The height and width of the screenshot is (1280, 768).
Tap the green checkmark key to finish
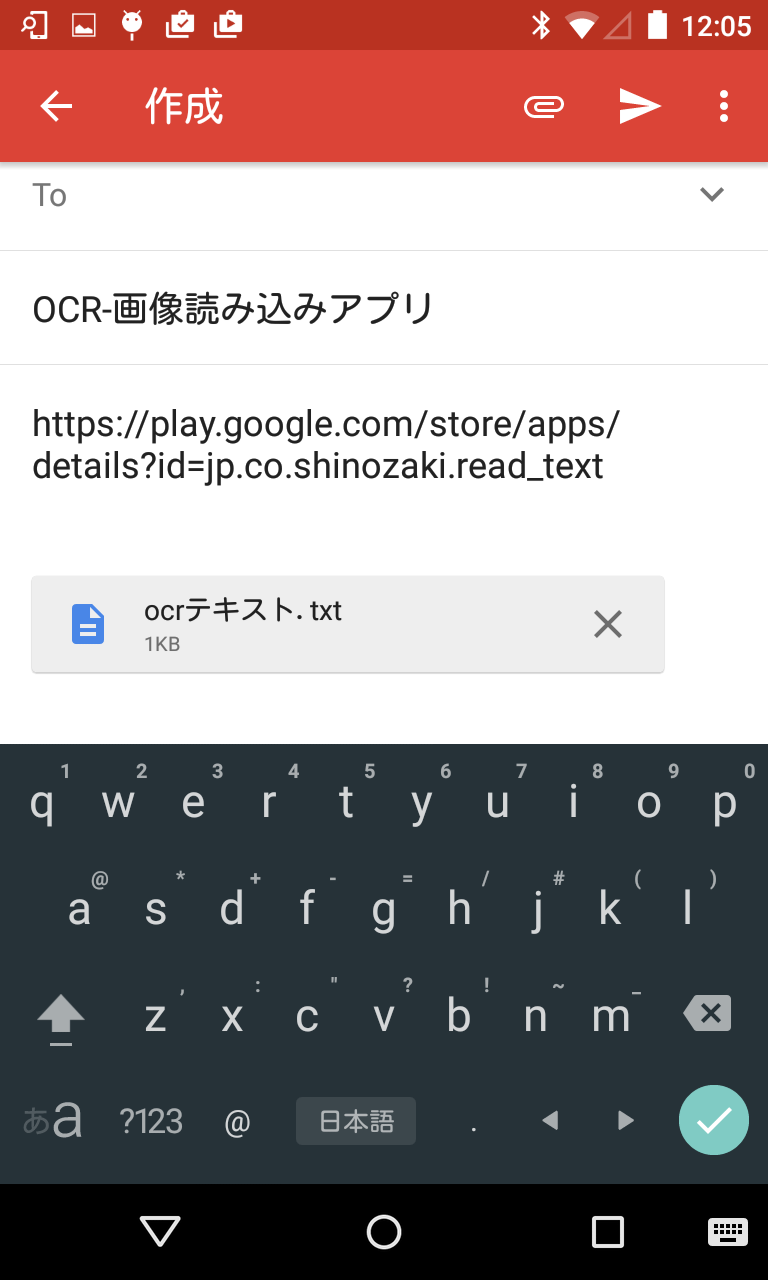713,1120
